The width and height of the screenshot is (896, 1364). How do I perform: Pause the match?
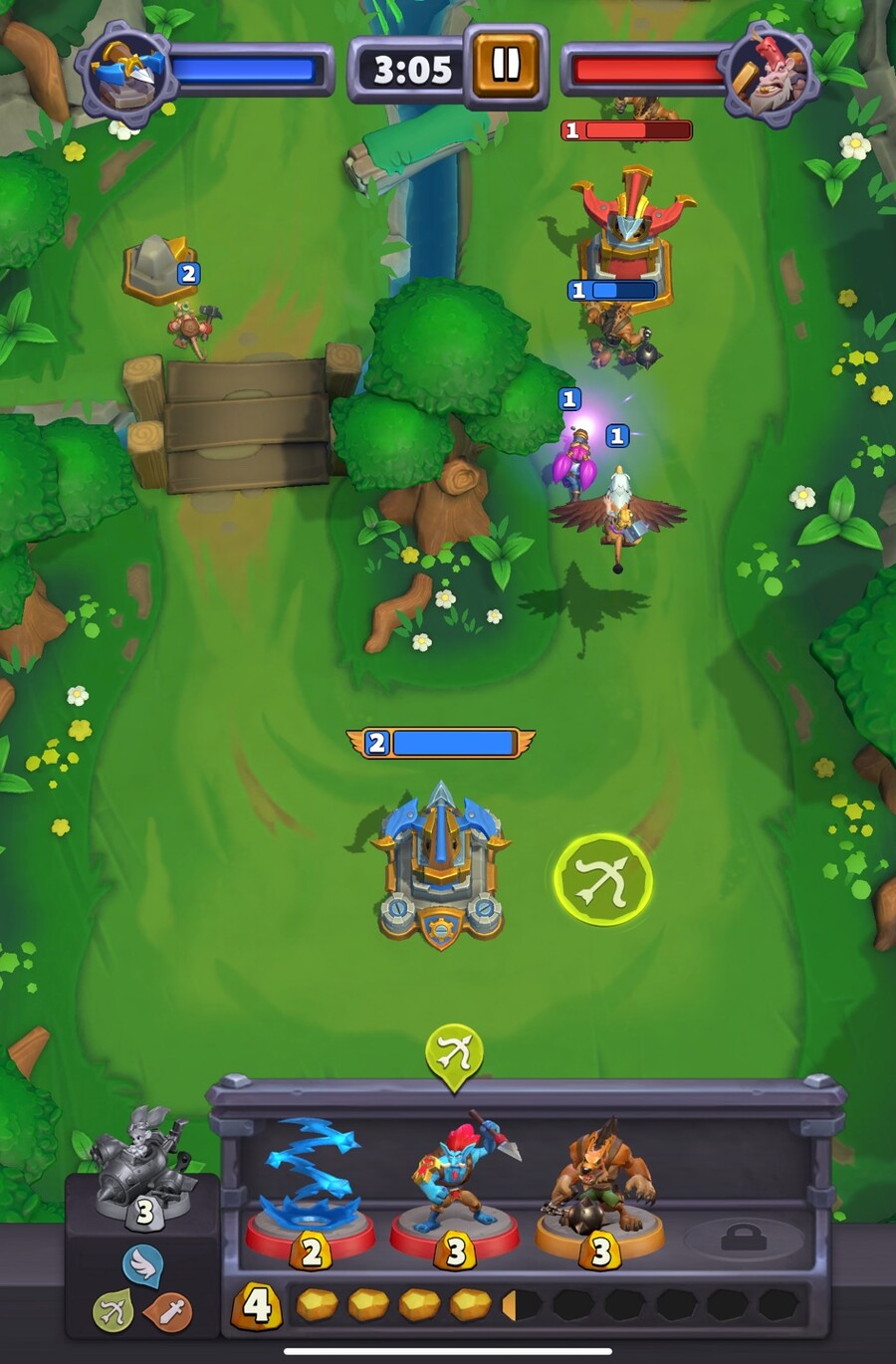coord(506,66)
